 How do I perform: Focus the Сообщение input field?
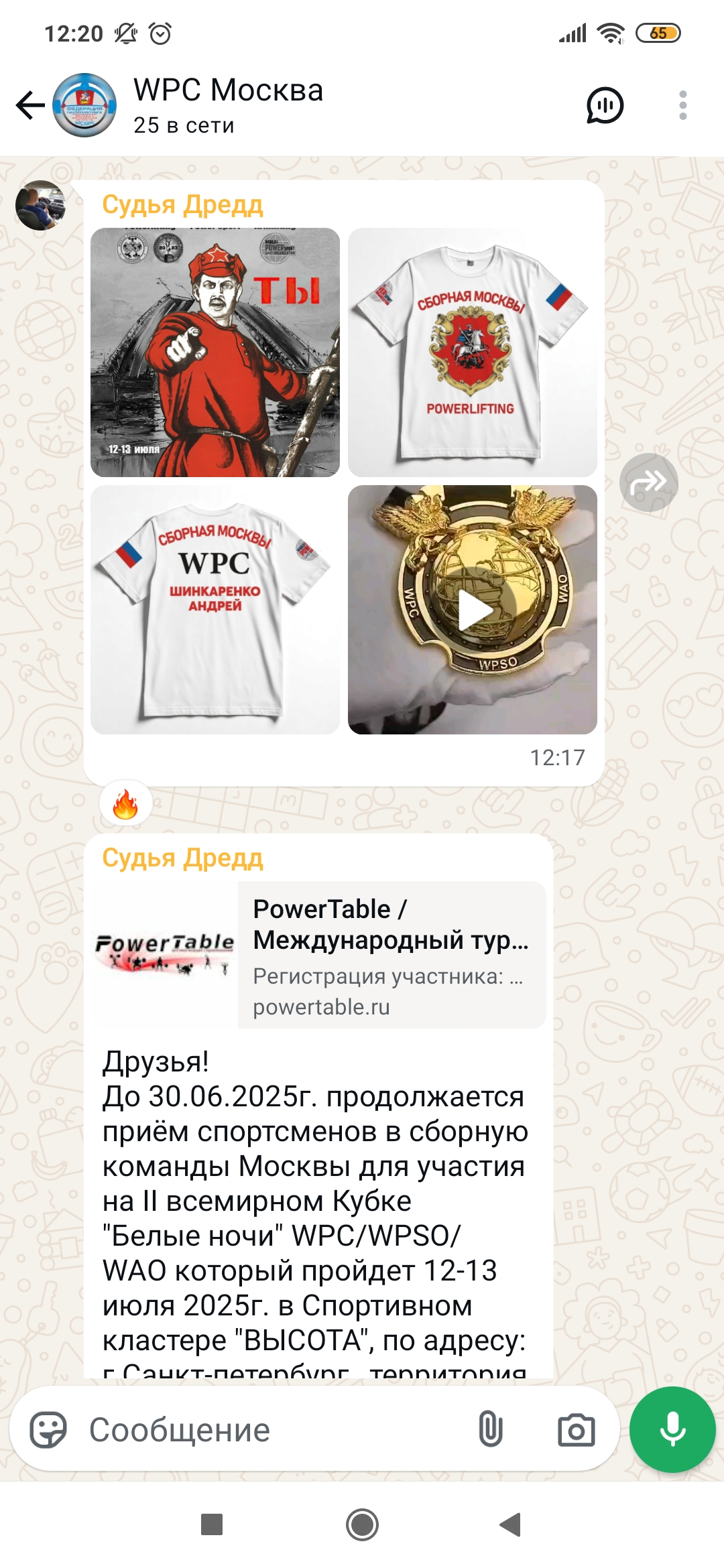coord(268,1430)
